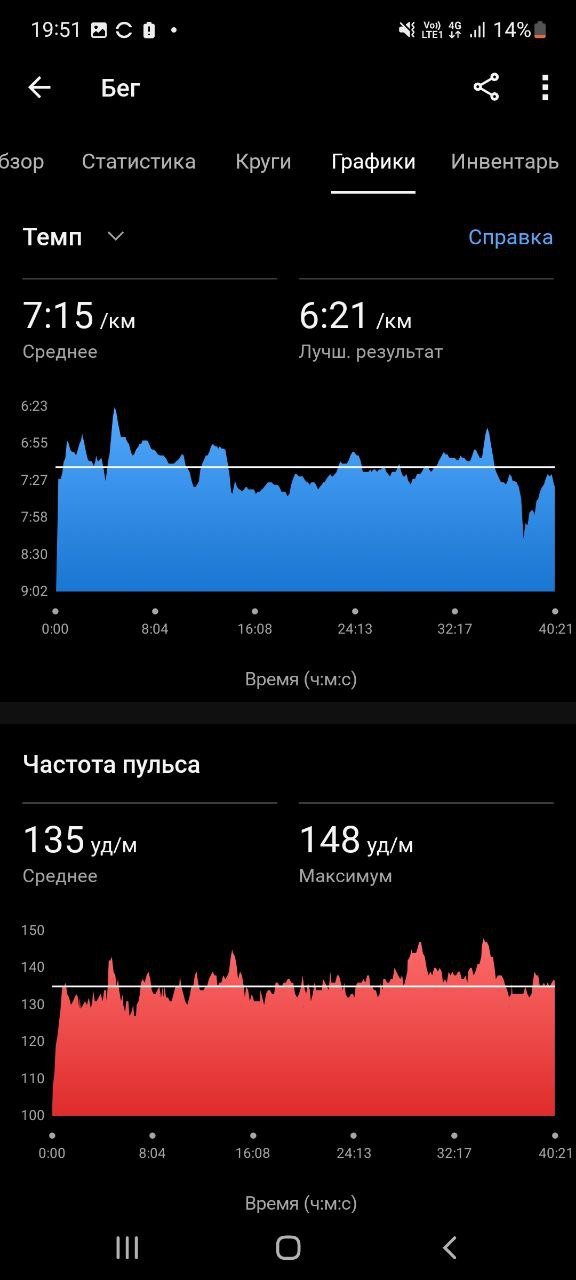Viewport: 576px width, 1280px height.
Task: Open the Справка help link
Action: tap(510, 237)
